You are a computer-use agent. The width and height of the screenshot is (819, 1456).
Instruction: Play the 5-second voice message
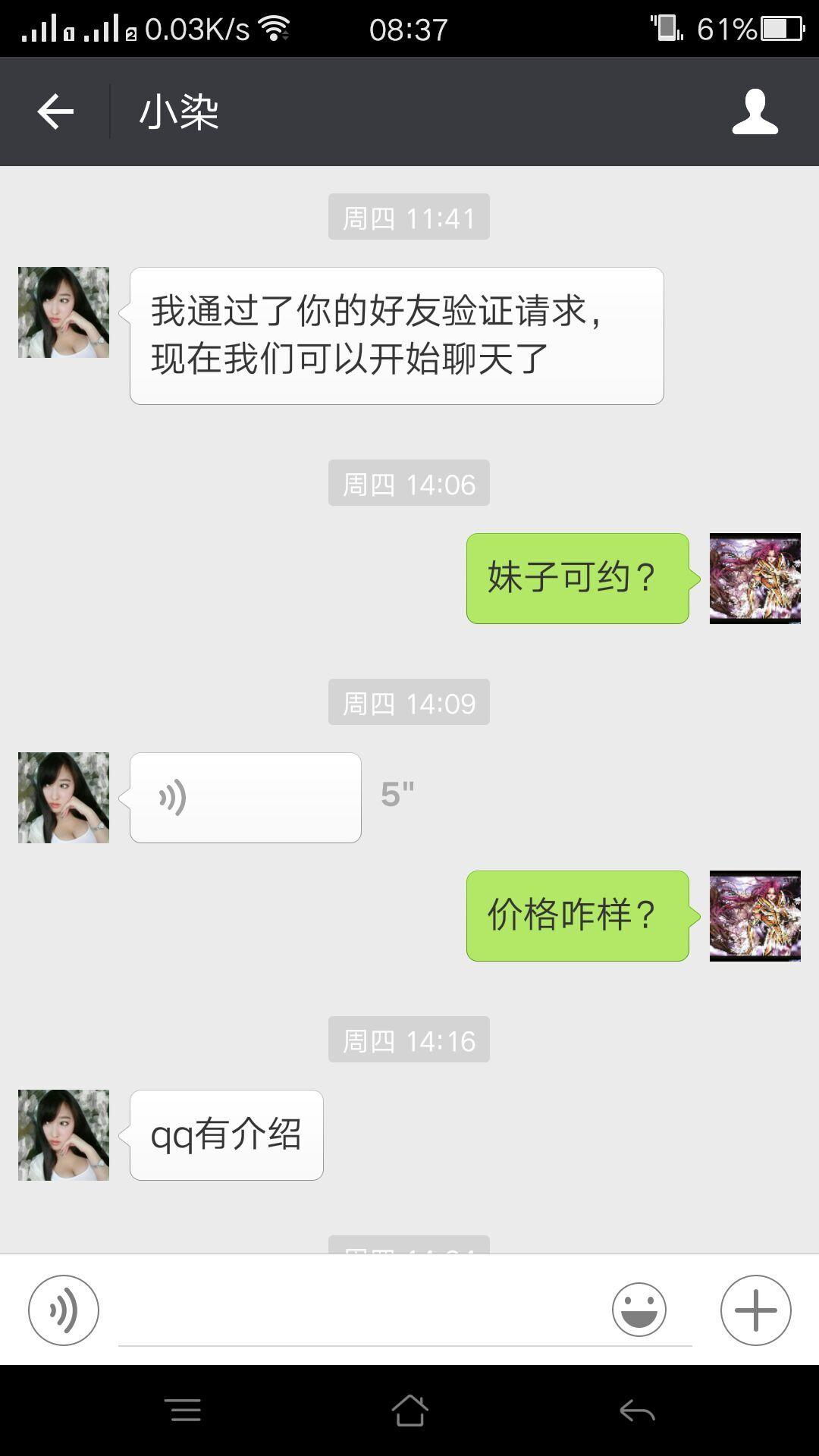(x=245, y=798)
